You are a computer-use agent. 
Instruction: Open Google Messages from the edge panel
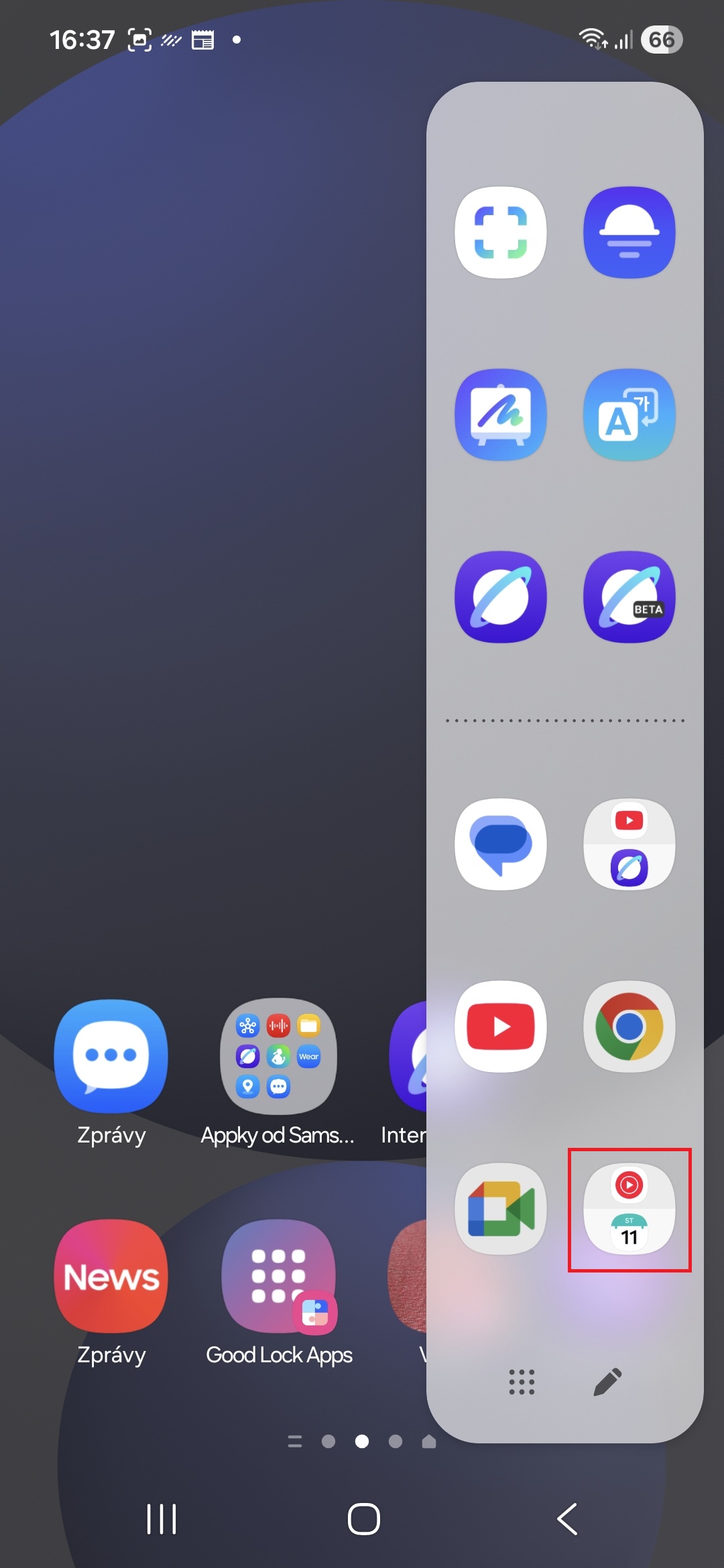[x=500, y=844]
